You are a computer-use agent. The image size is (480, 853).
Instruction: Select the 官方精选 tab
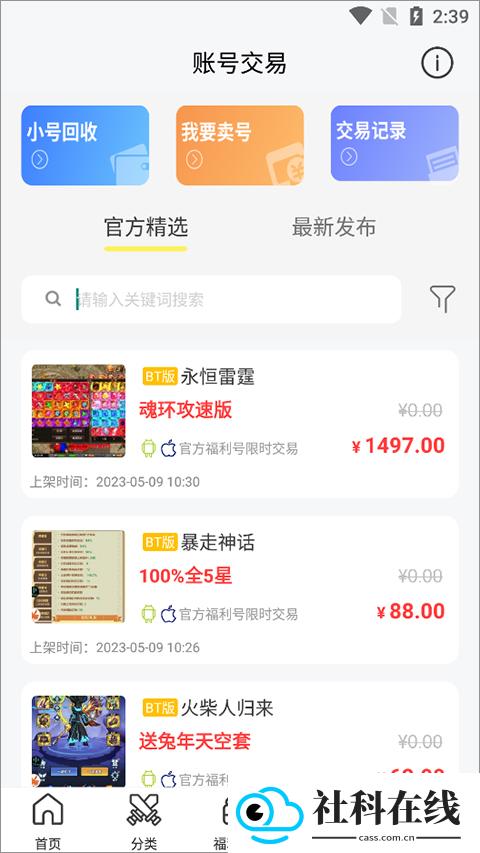click(x=146, y=227)
